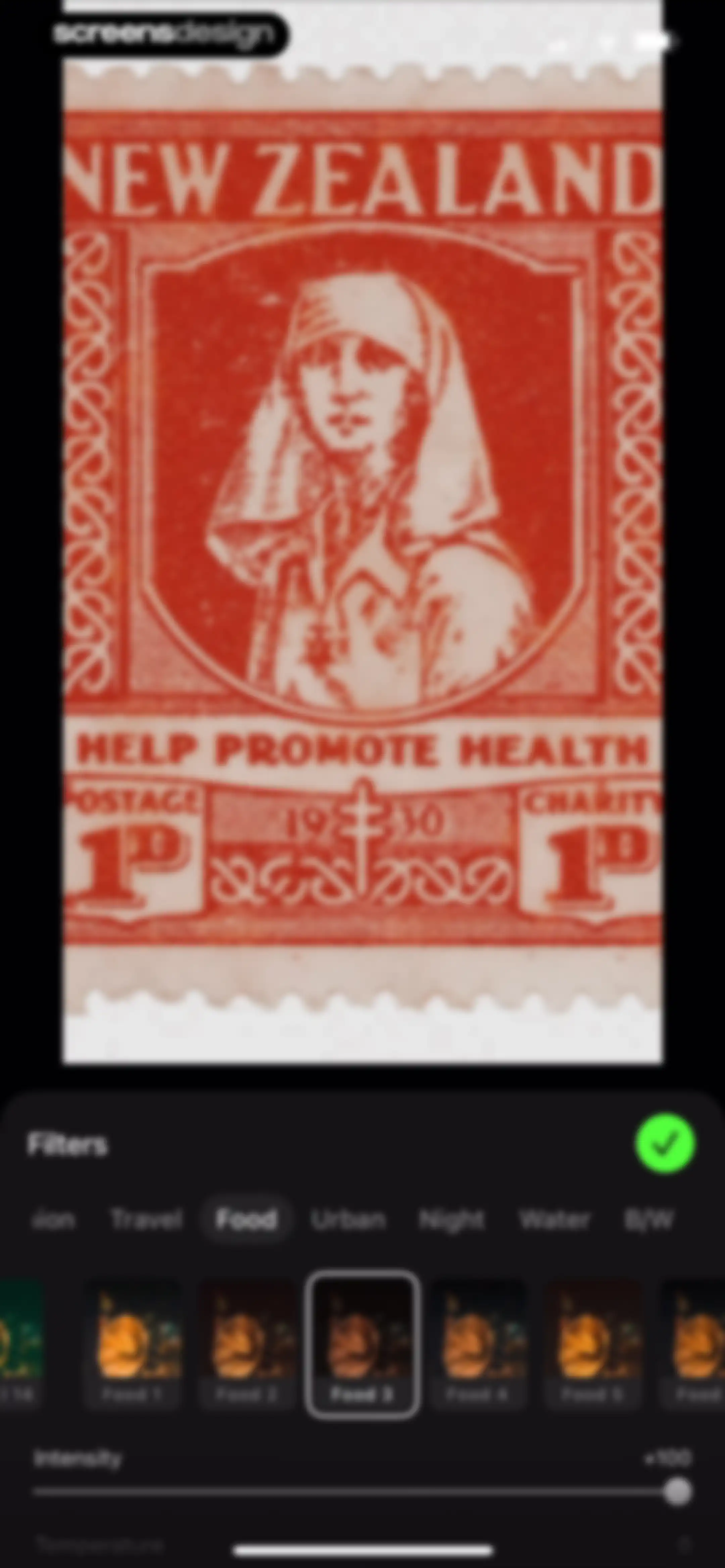
Task: Open the Night filter category
Action: point(452,1220)
